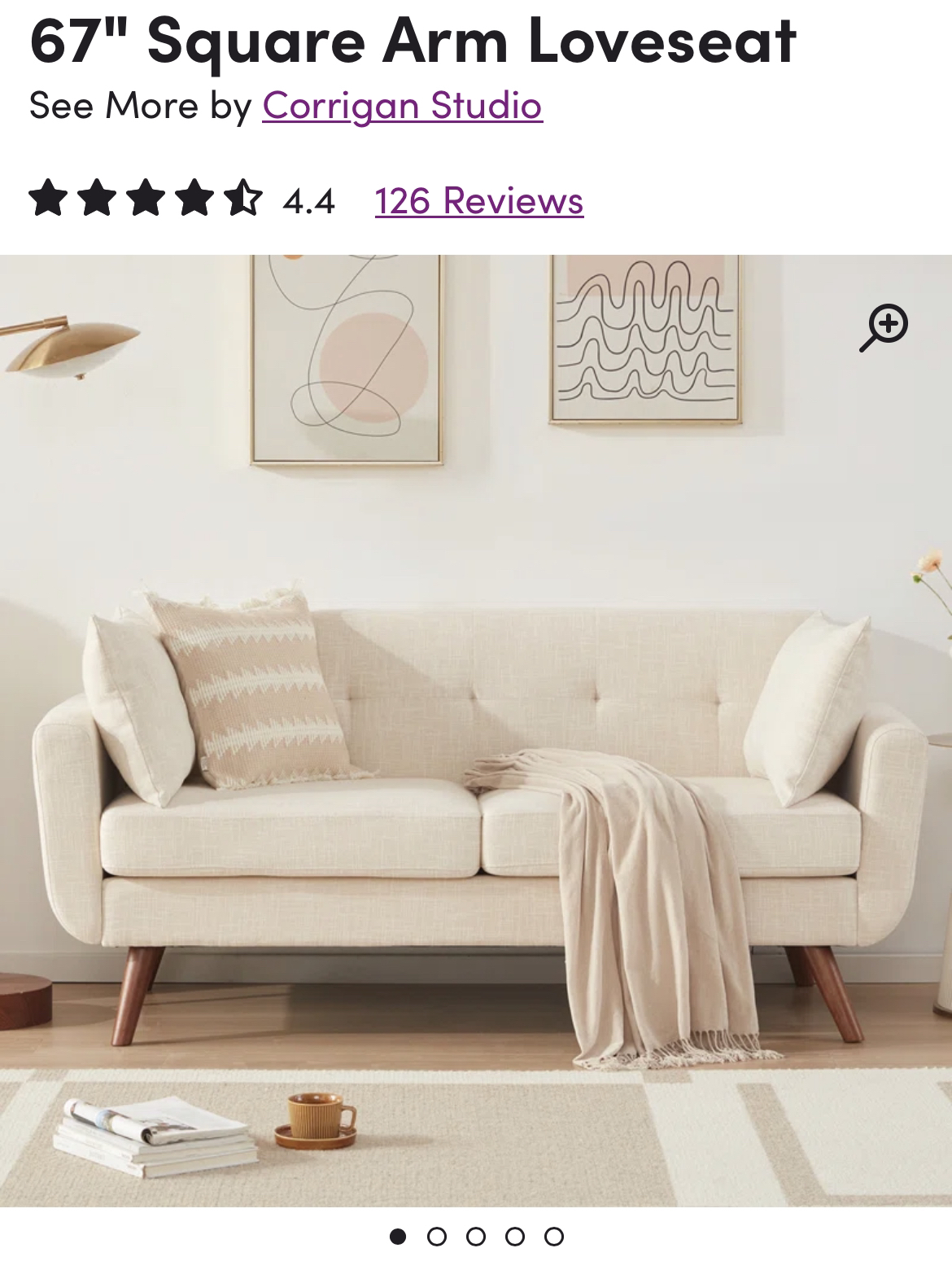This screenshot has width=952, height=1283.
Task: Tap the zoom magnifier icon on image
Action: 884,327
